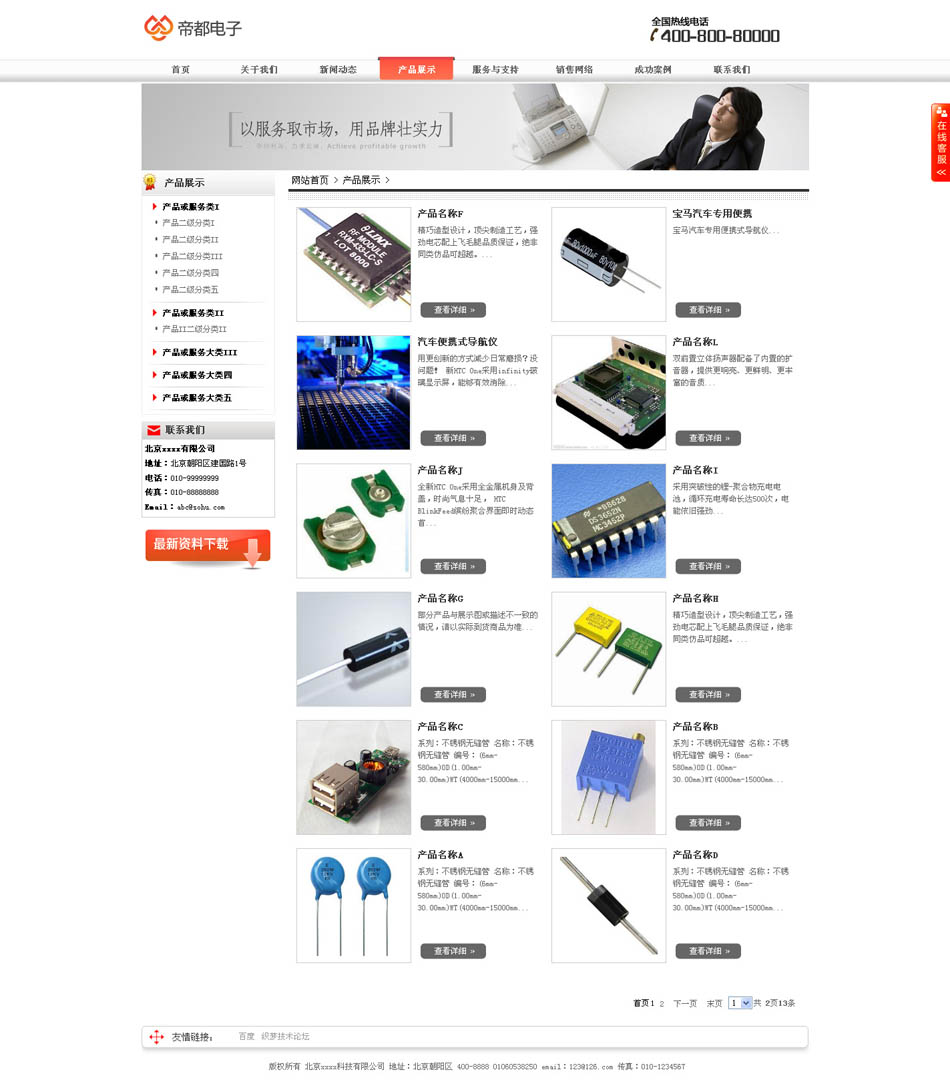Tap the 最新资料下载 download button
The image size is (950, 1088).
tap(207, 546)
